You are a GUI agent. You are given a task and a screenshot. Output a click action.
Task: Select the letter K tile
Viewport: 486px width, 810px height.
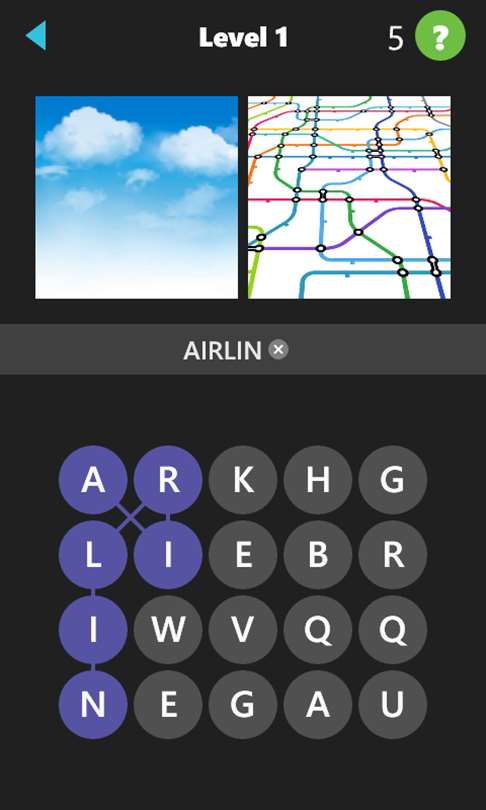point(243,480)
